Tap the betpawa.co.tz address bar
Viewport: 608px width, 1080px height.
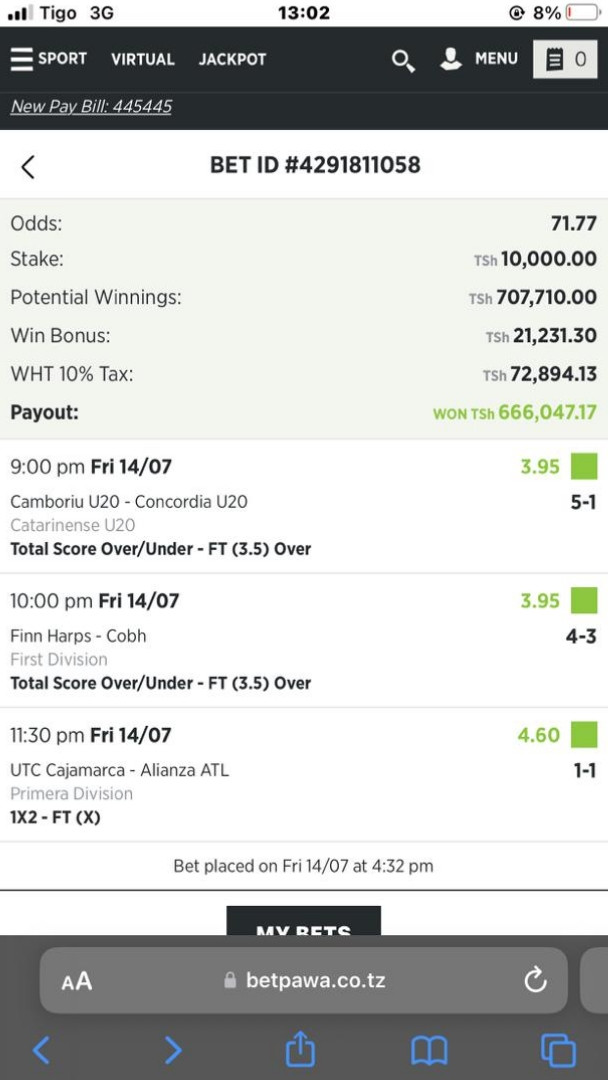[x=304, y=980]
